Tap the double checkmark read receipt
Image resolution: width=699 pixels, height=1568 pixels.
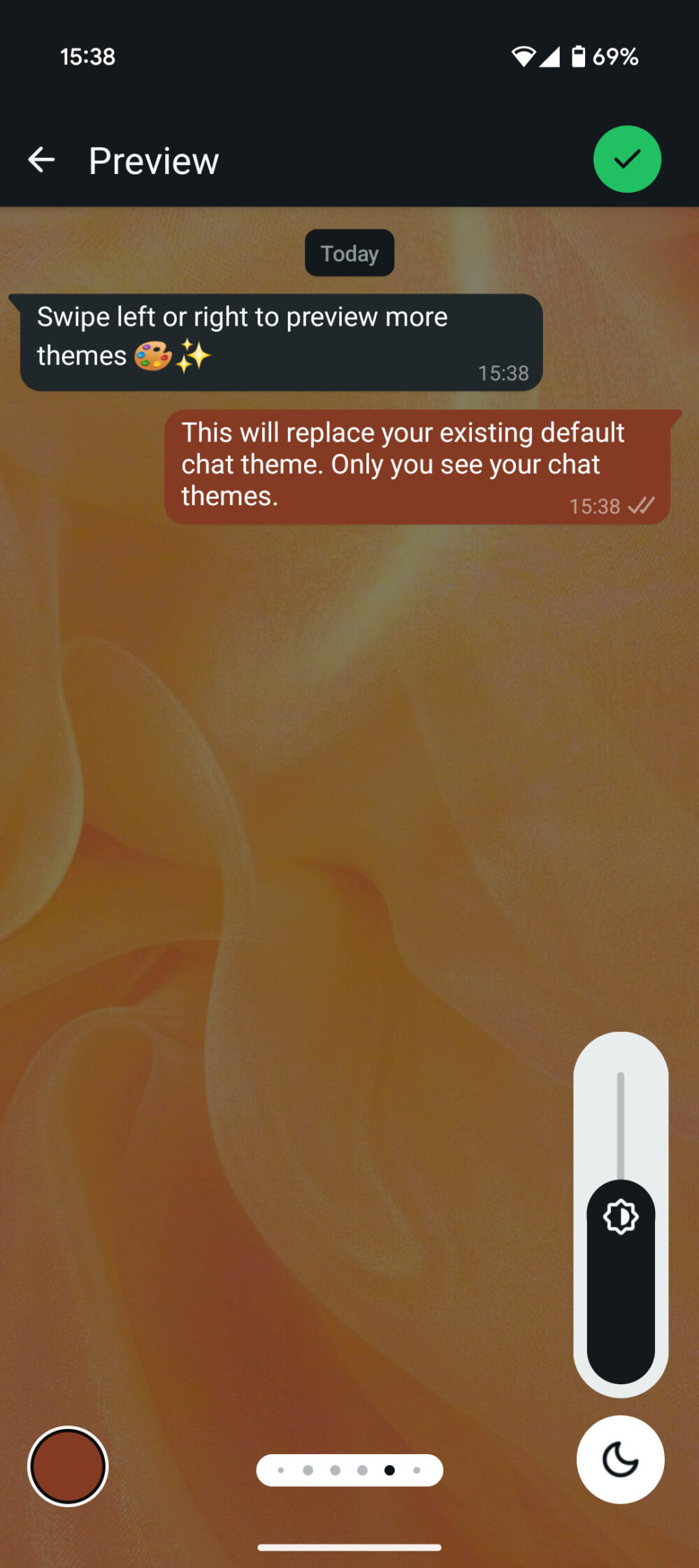642,505
